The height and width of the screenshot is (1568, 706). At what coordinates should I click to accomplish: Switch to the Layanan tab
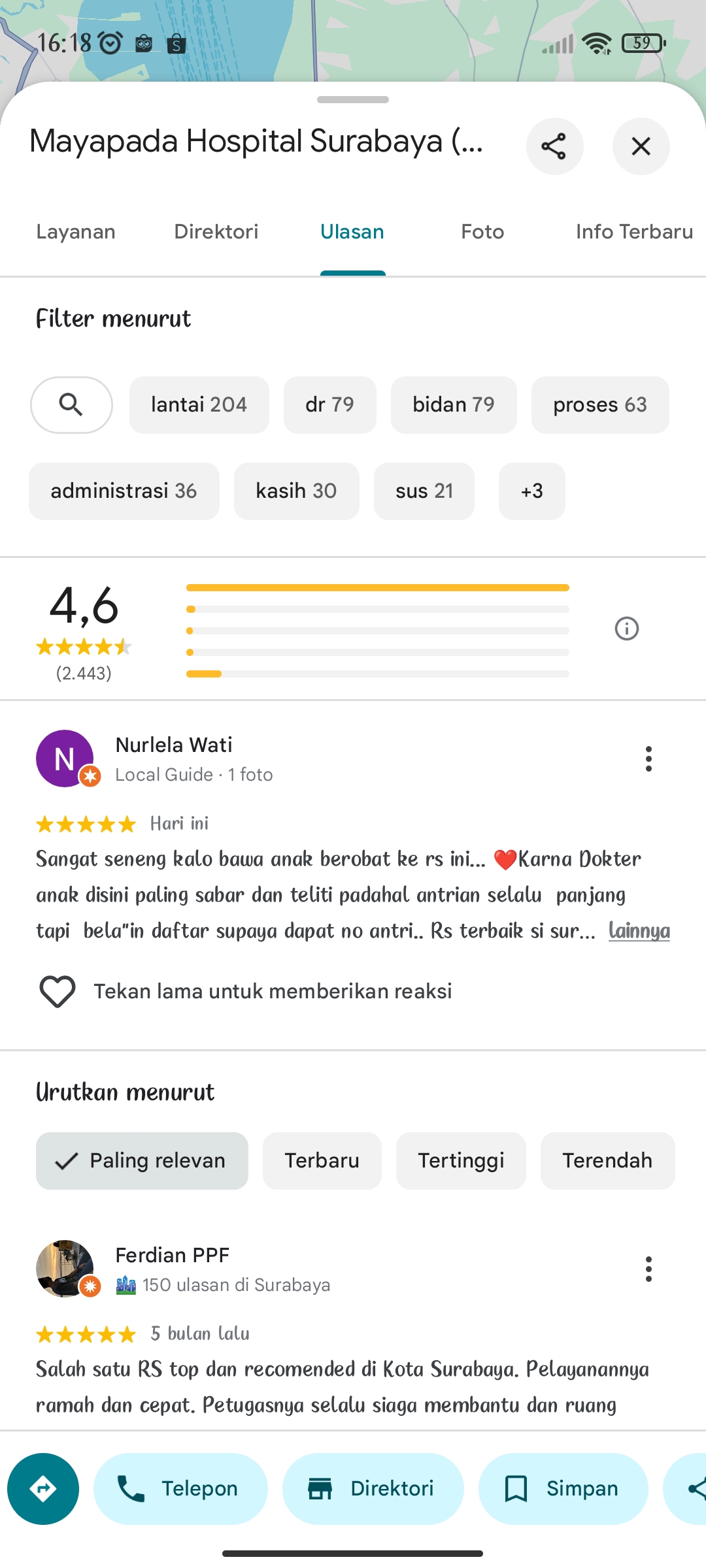pyautogui.click(x=76, y=232)
